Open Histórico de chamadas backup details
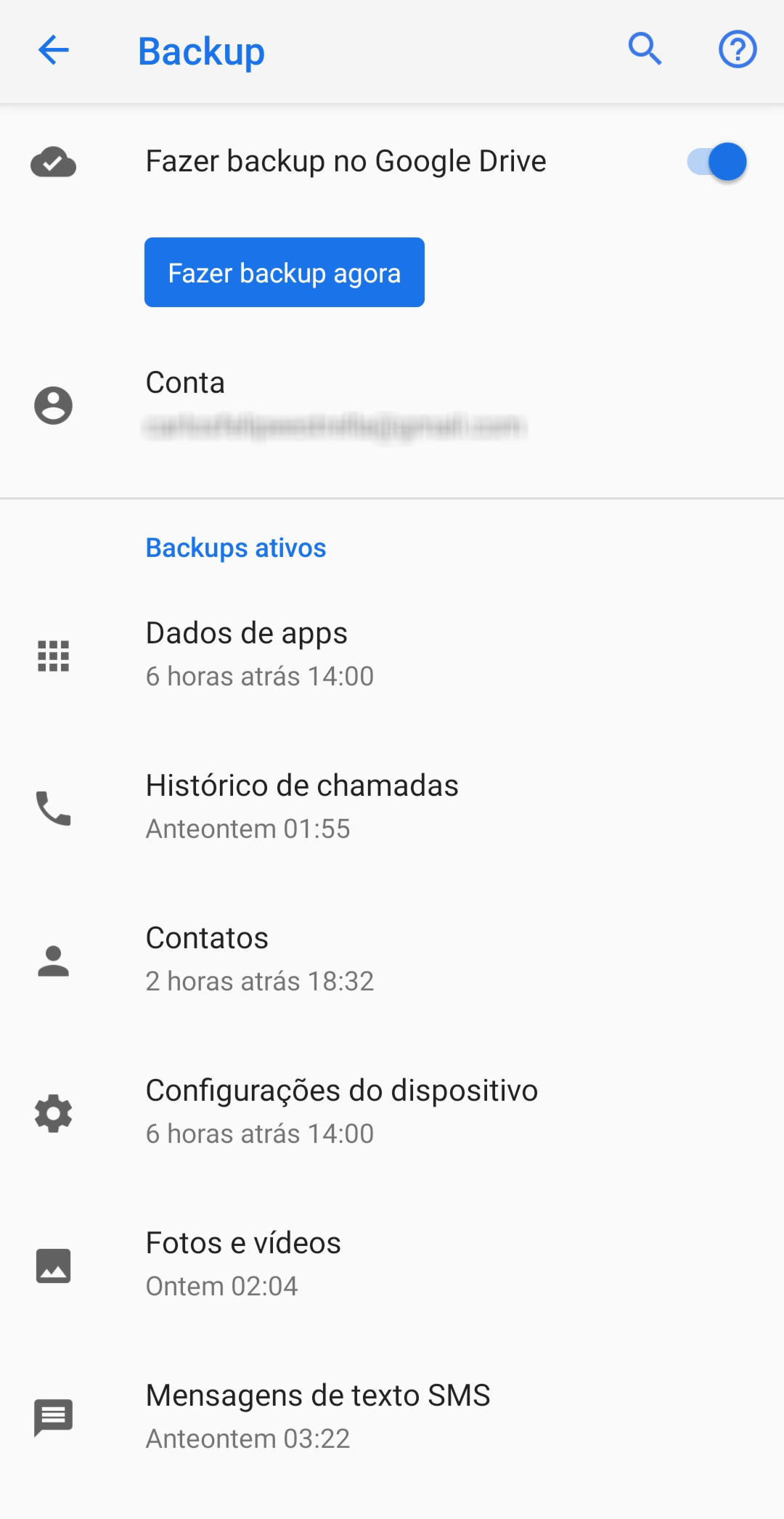784x1519 pixels. (x=392, y=807)
